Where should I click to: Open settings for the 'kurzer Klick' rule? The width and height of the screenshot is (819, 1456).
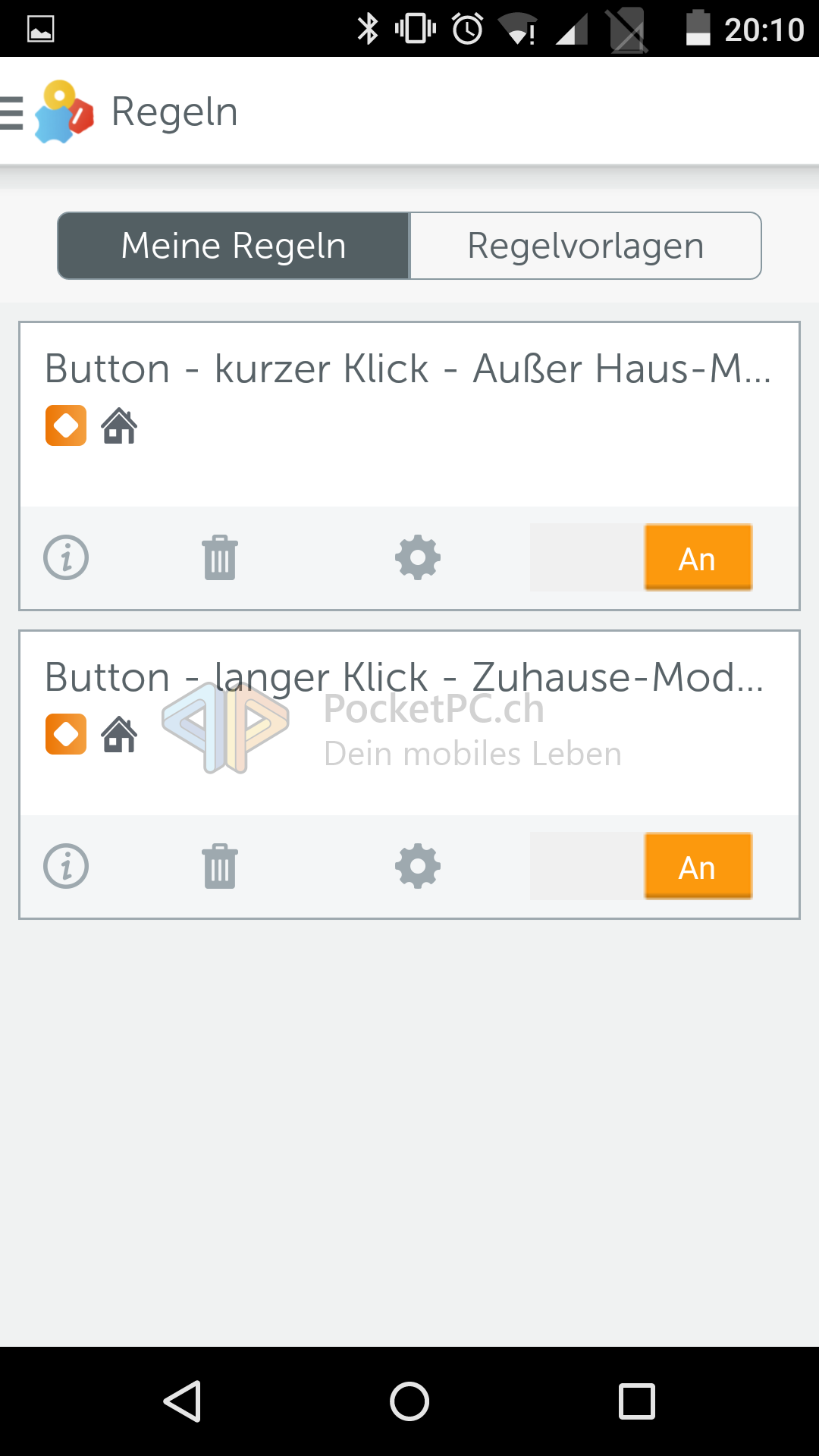(418, 558)
